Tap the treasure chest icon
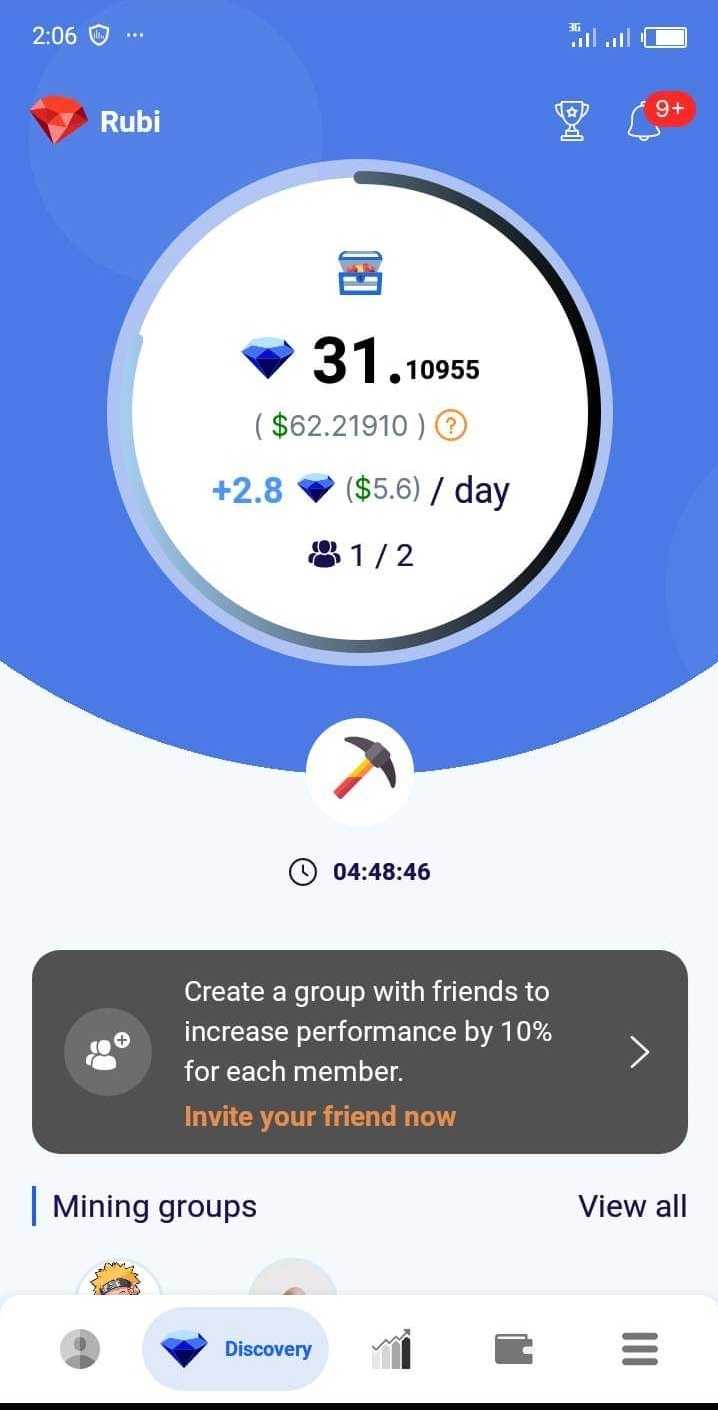This screenshot has height=1410, width=718. (360, 272)
